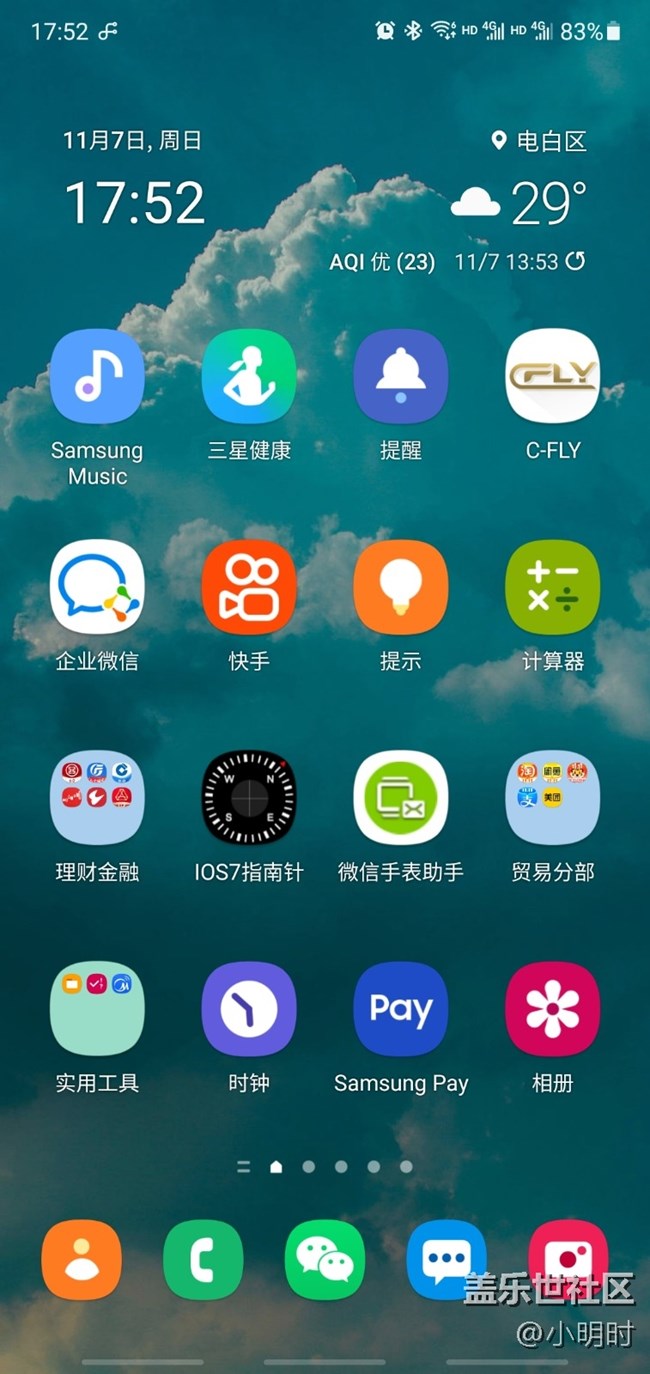Open the 理财金融 folder
Viewport: 650px width, 1374px height.
(x=97, y=798)
